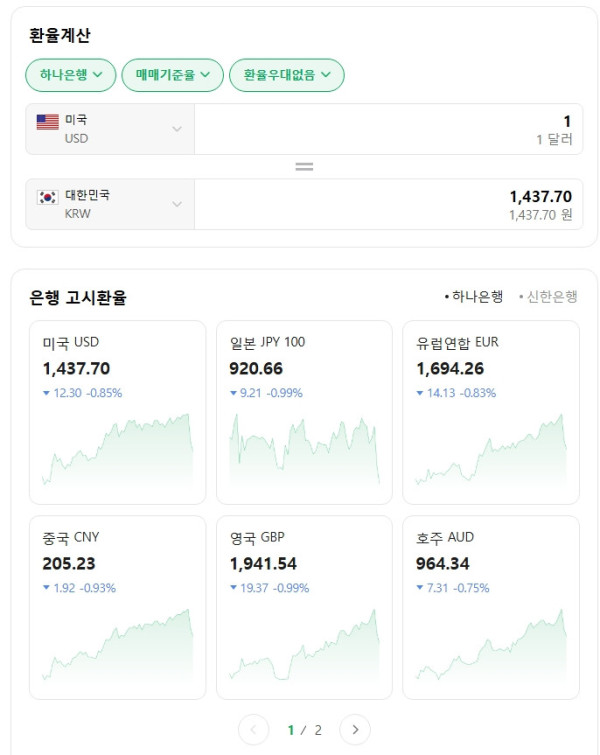Open the 중국 CNY rate card
This screenshot has height=755, width=600.
pyautogui.click(x=117, y=607)
